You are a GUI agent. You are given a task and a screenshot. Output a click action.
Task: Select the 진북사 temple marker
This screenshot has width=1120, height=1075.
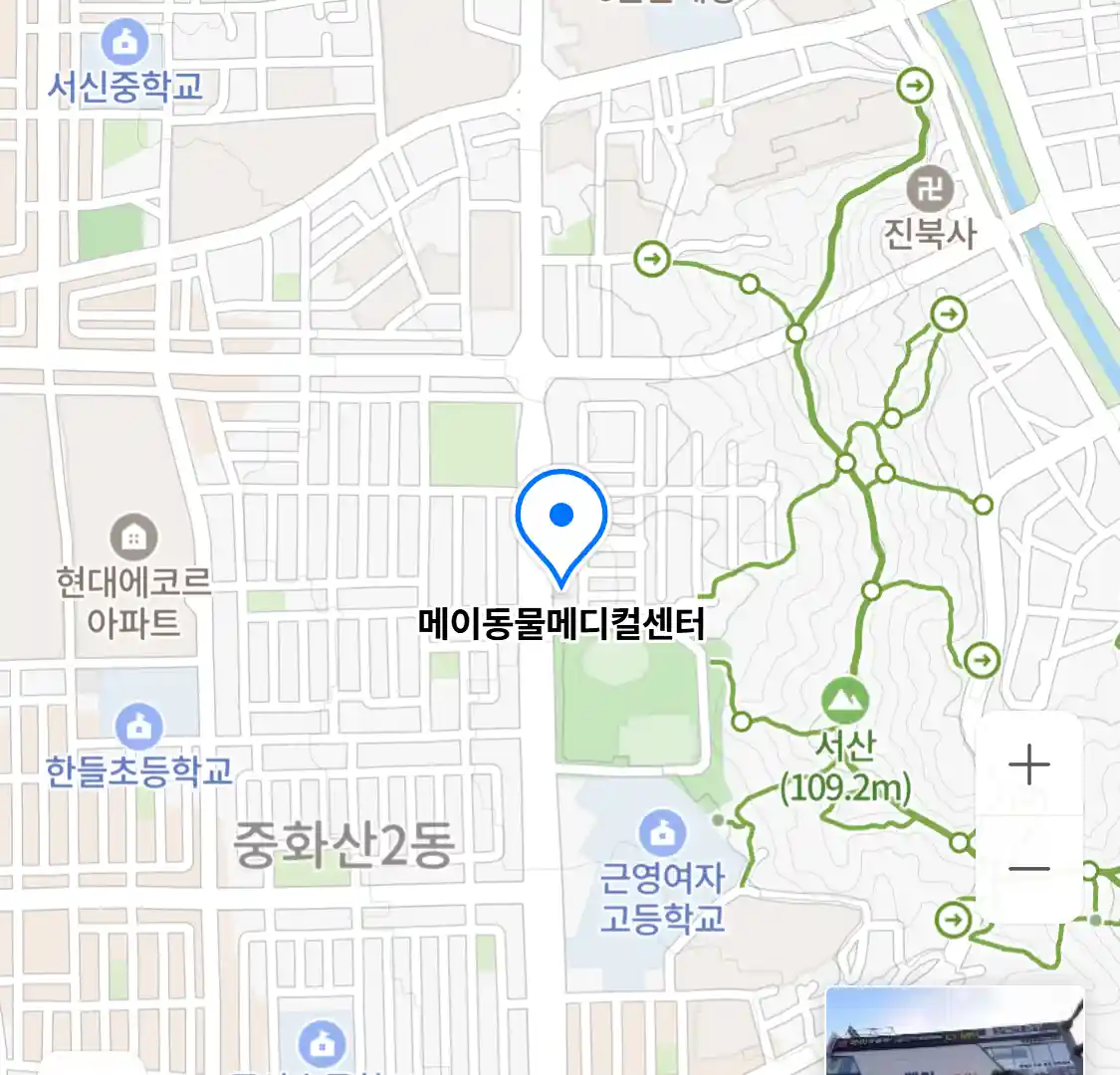coord(930,189)
